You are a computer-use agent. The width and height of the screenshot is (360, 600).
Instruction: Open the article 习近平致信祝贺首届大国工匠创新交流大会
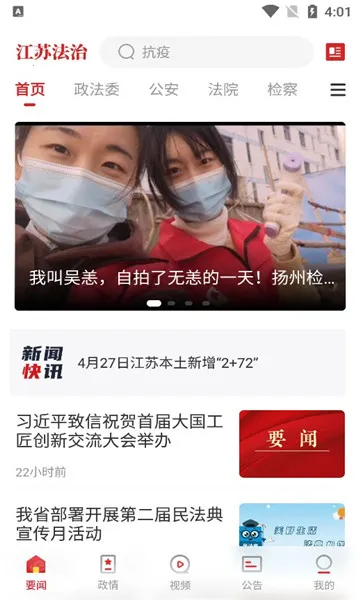pos(120,431)
